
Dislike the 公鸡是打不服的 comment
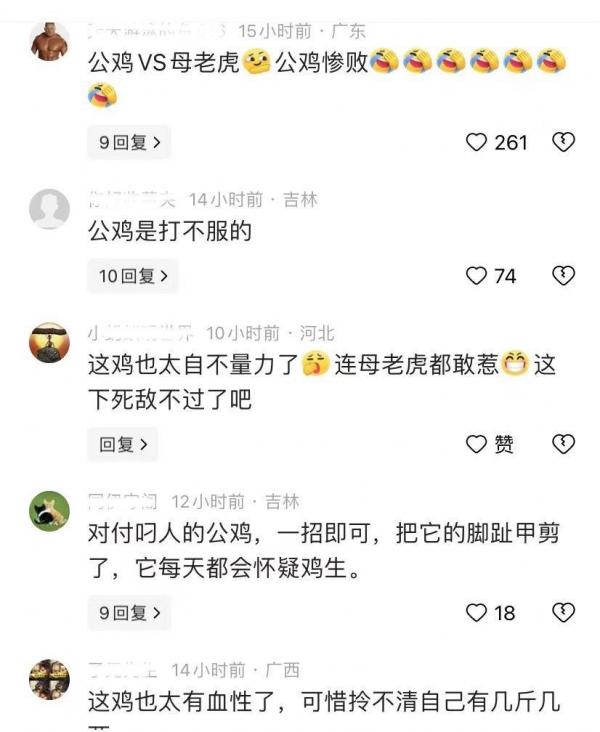[564, 275]
